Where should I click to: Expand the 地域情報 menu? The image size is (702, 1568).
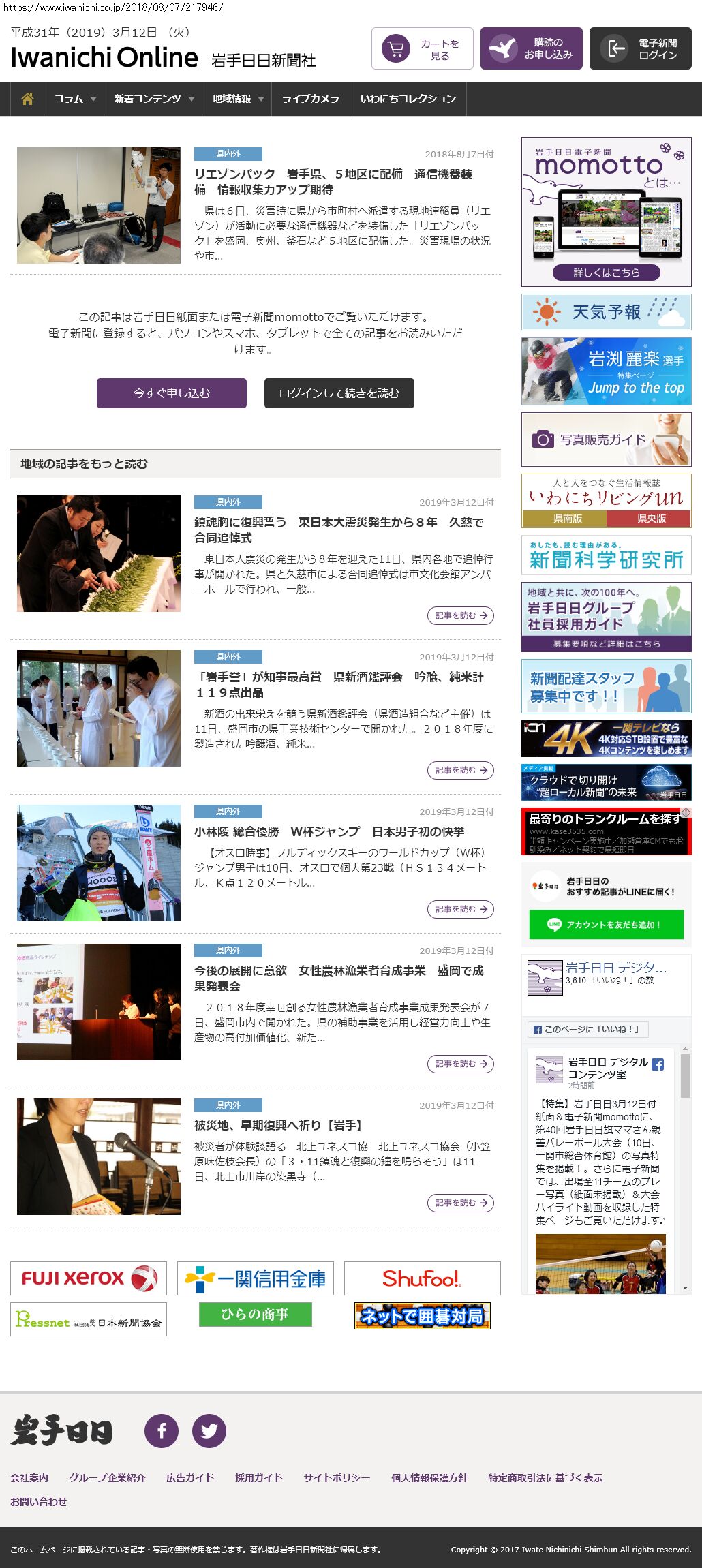[x=236, y=99]
